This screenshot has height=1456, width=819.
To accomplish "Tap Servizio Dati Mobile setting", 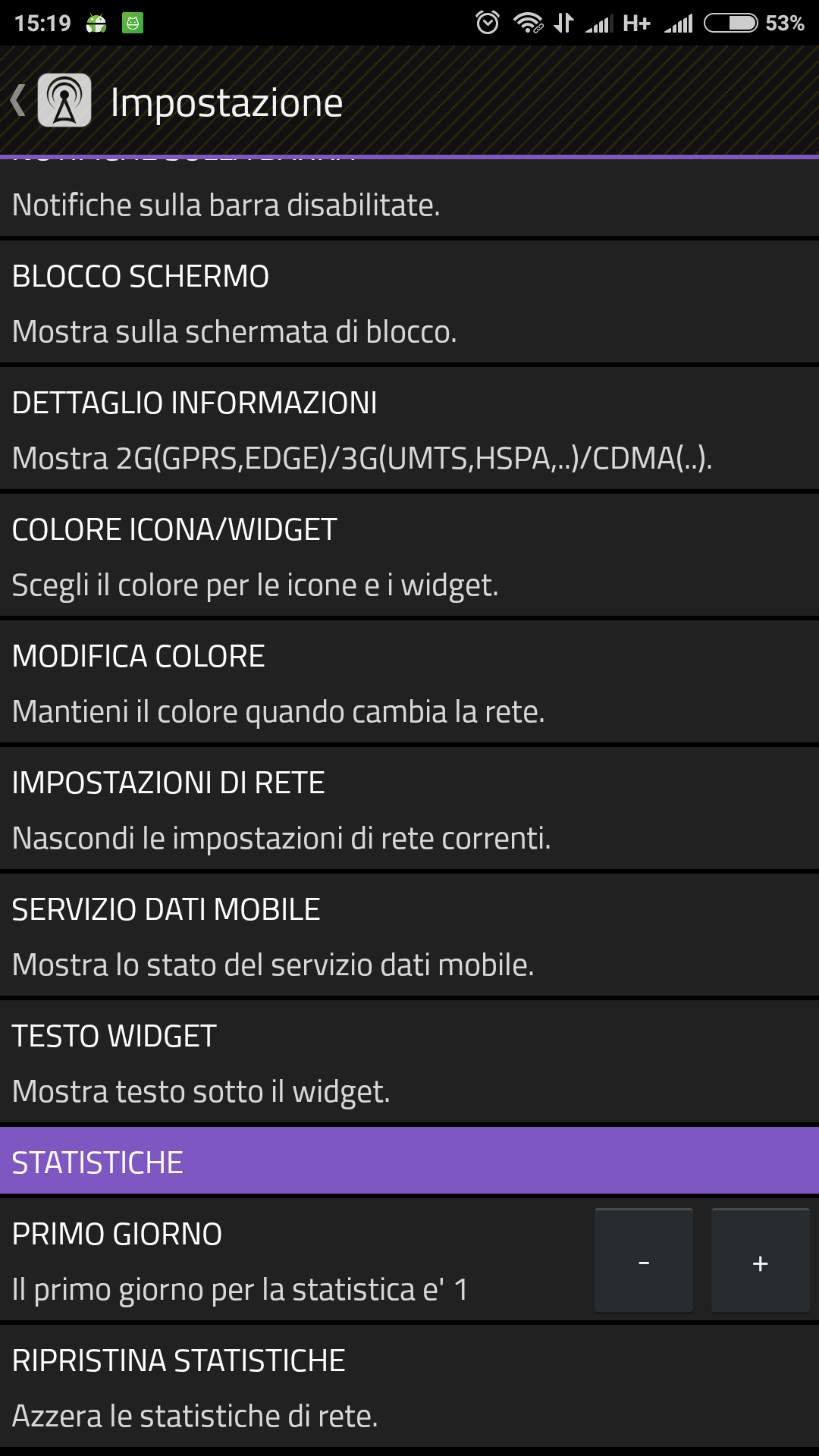I will click(x=409, y=935).
